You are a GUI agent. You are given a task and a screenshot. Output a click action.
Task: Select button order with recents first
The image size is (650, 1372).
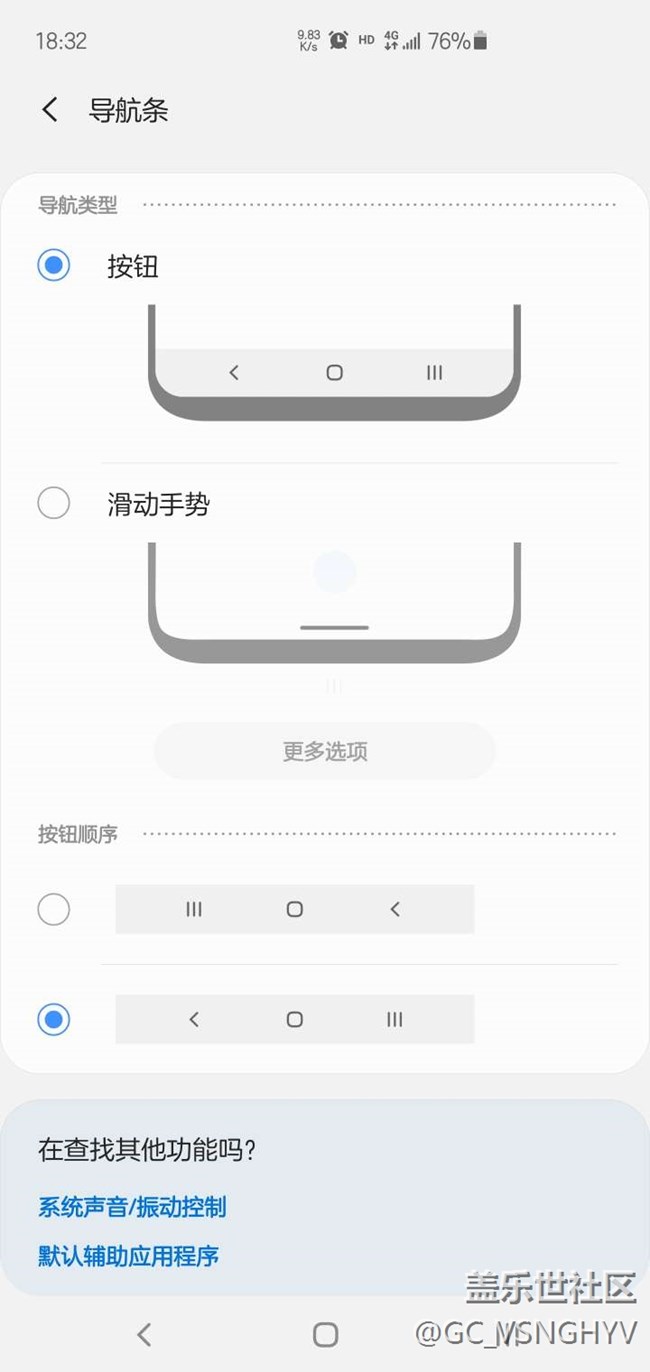54,910
